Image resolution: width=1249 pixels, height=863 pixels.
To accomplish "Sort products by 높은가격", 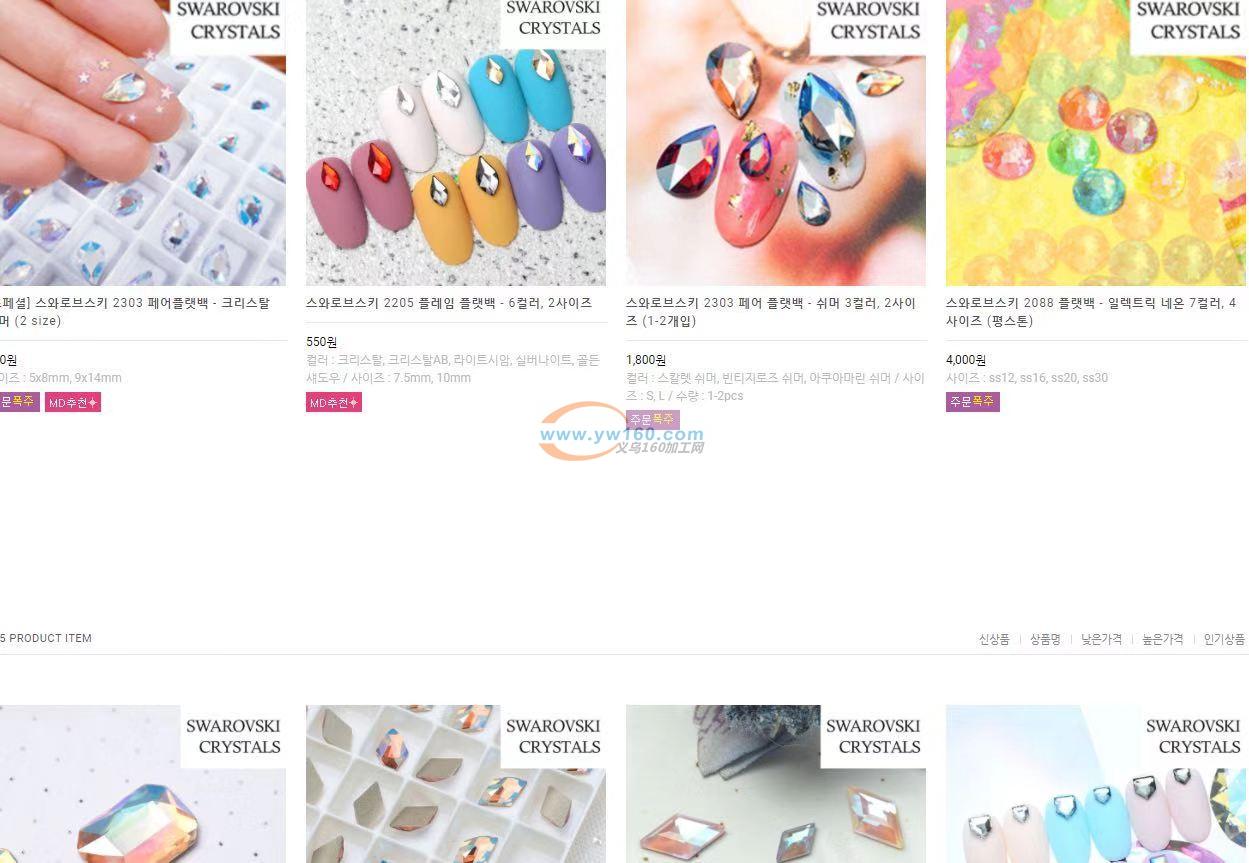I will [x=1162, y=639].
